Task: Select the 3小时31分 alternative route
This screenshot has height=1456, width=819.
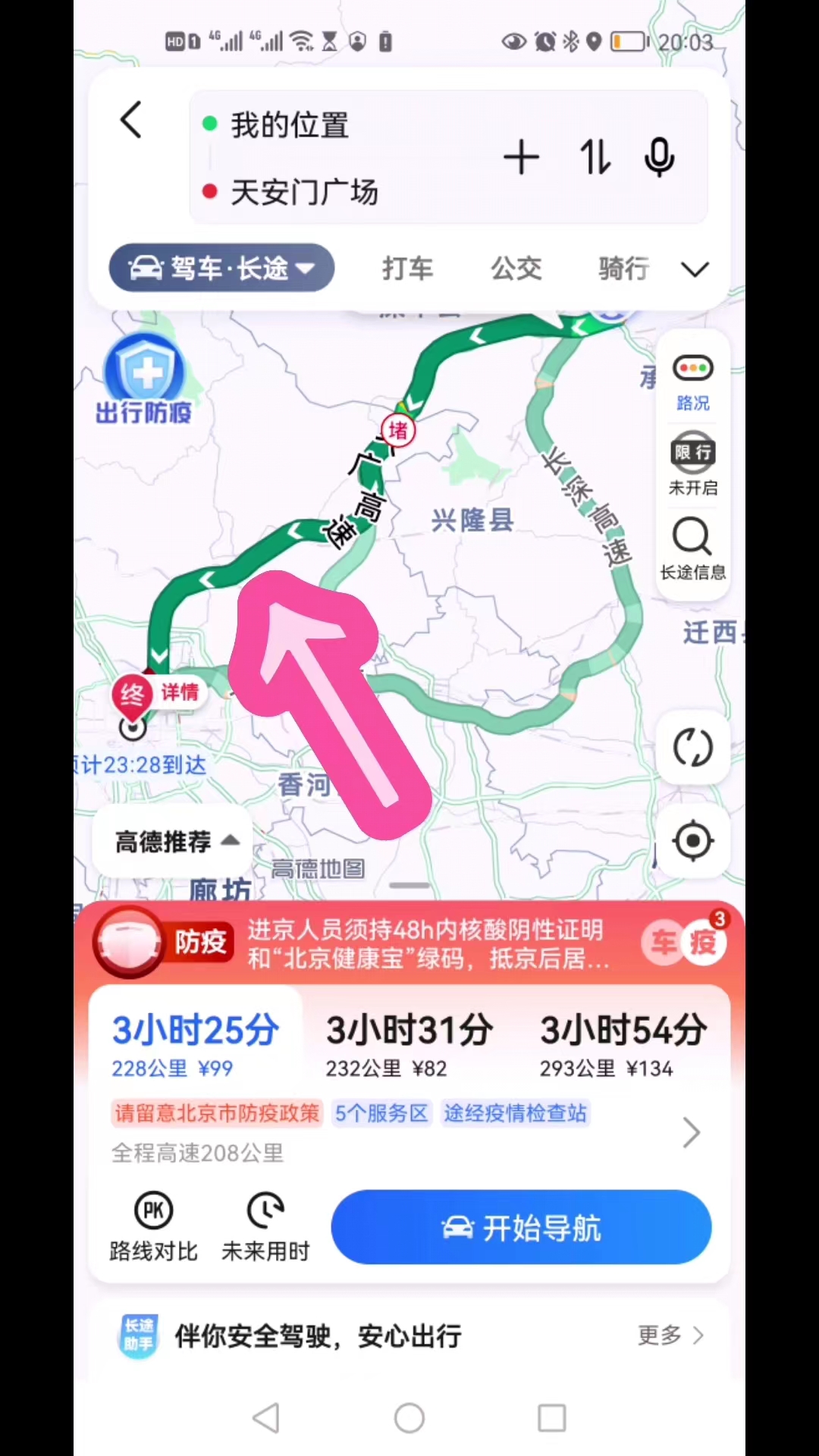Action: 409,1043
